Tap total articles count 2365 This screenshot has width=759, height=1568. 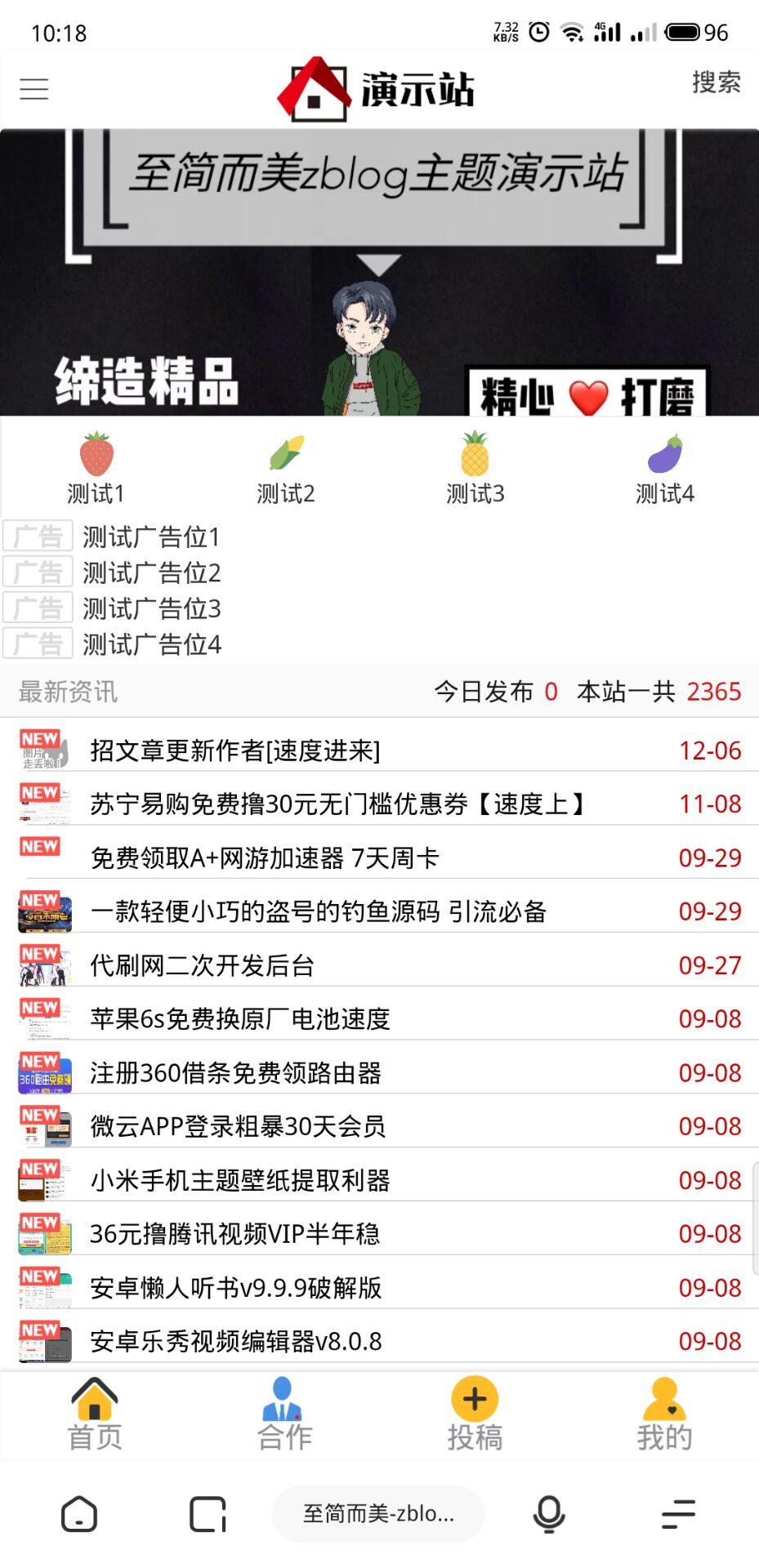[714, 692]
